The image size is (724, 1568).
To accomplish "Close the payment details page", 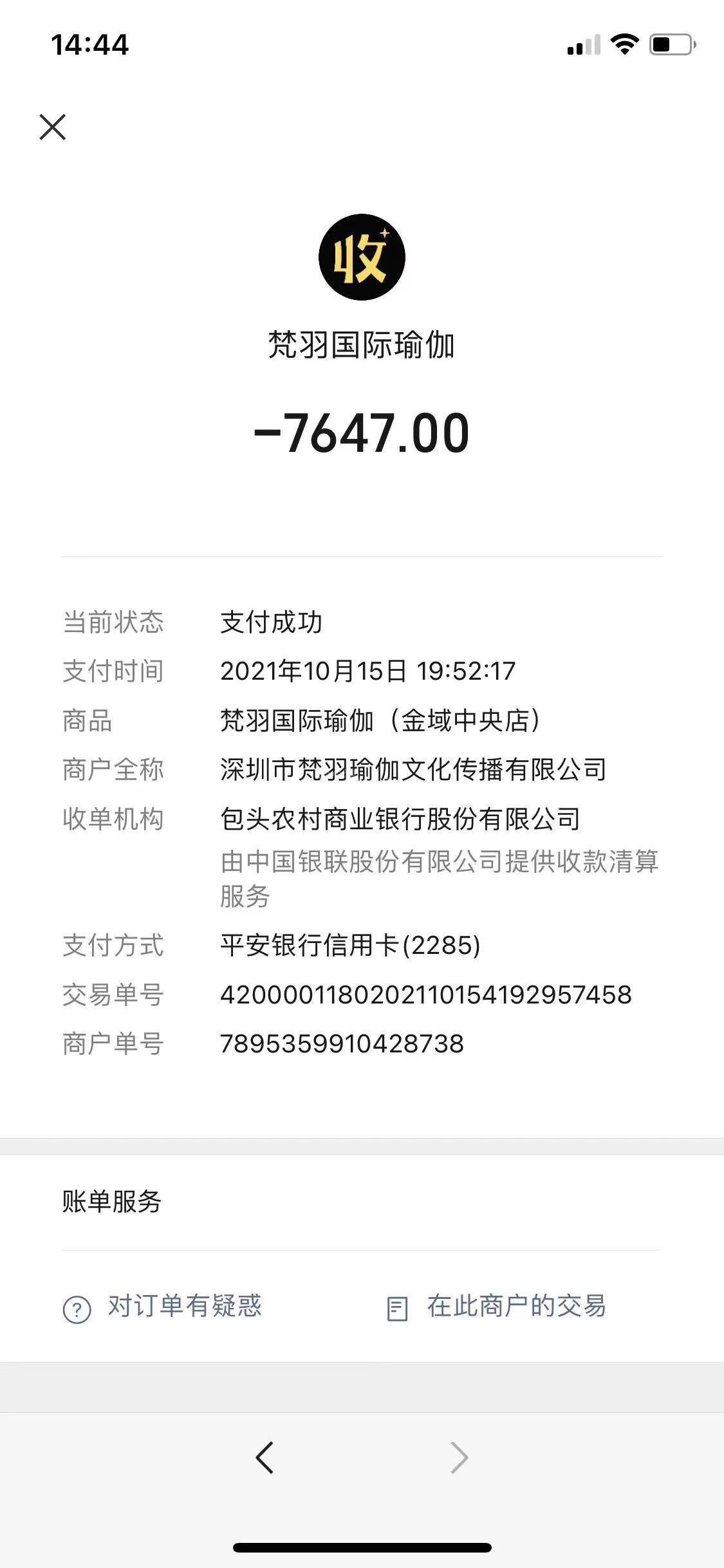I will pyautogui.click(x=52, y=127).
